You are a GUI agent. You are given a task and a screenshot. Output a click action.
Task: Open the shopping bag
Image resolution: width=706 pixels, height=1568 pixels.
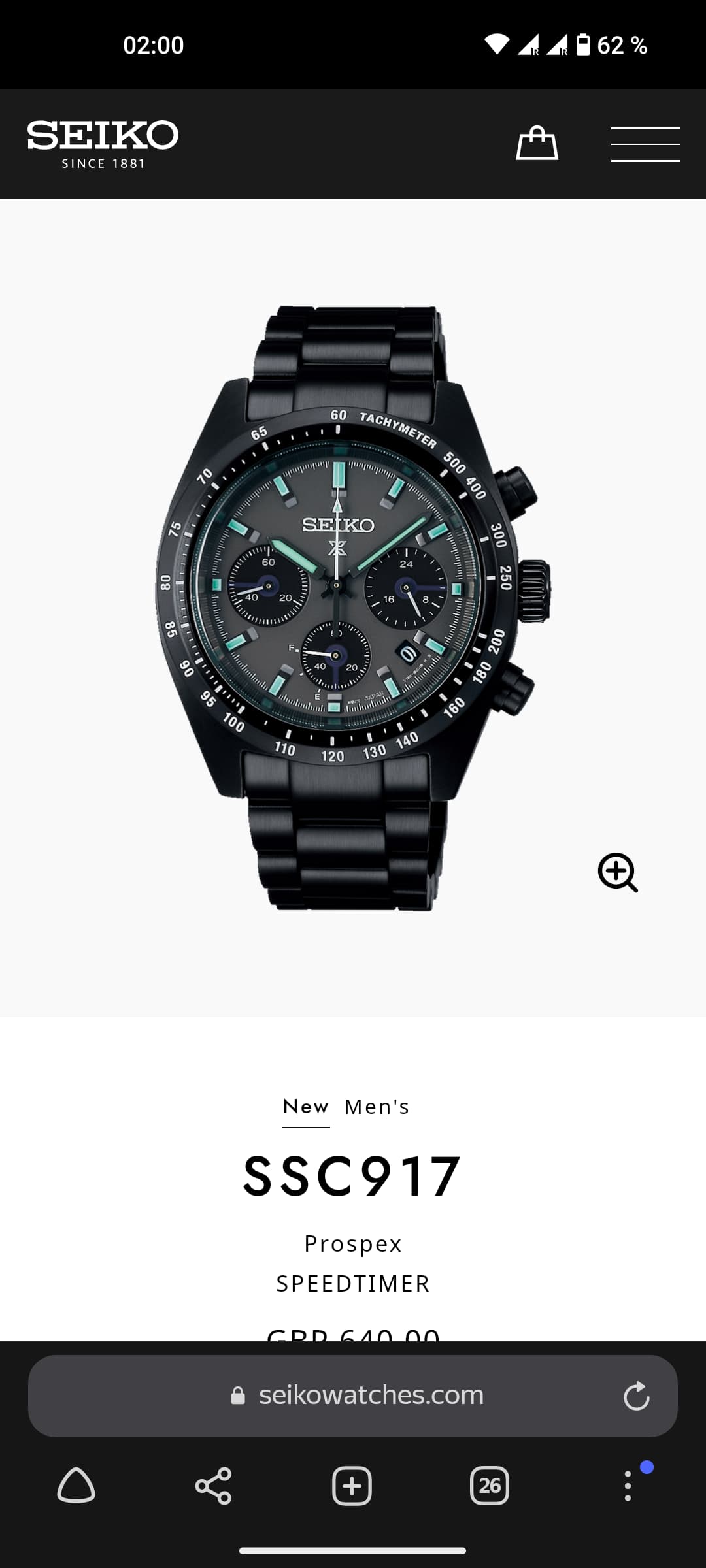click(x=537, y=143)
